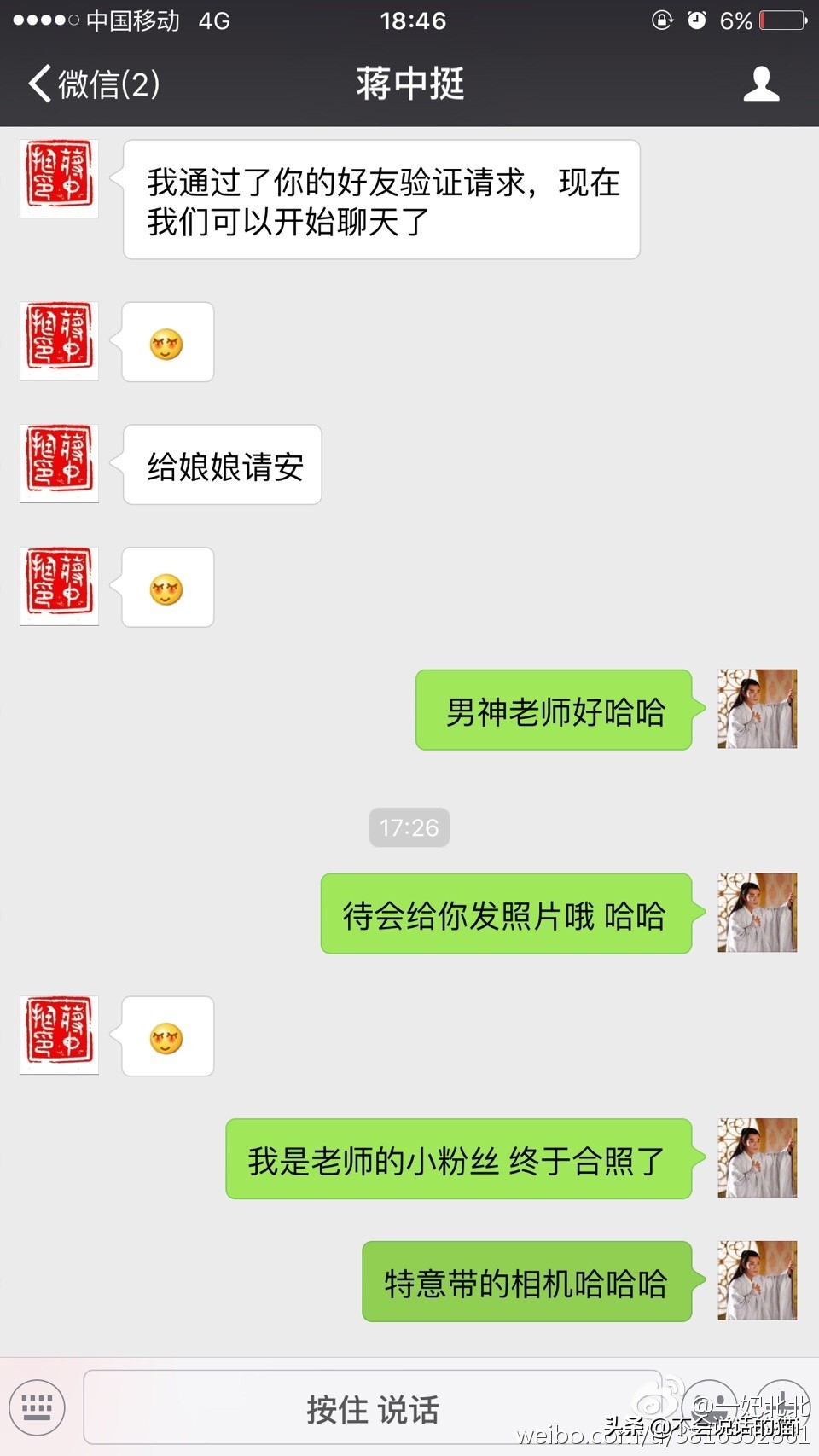Tap the first heart-eyes emoji bubble

point(167,341)
